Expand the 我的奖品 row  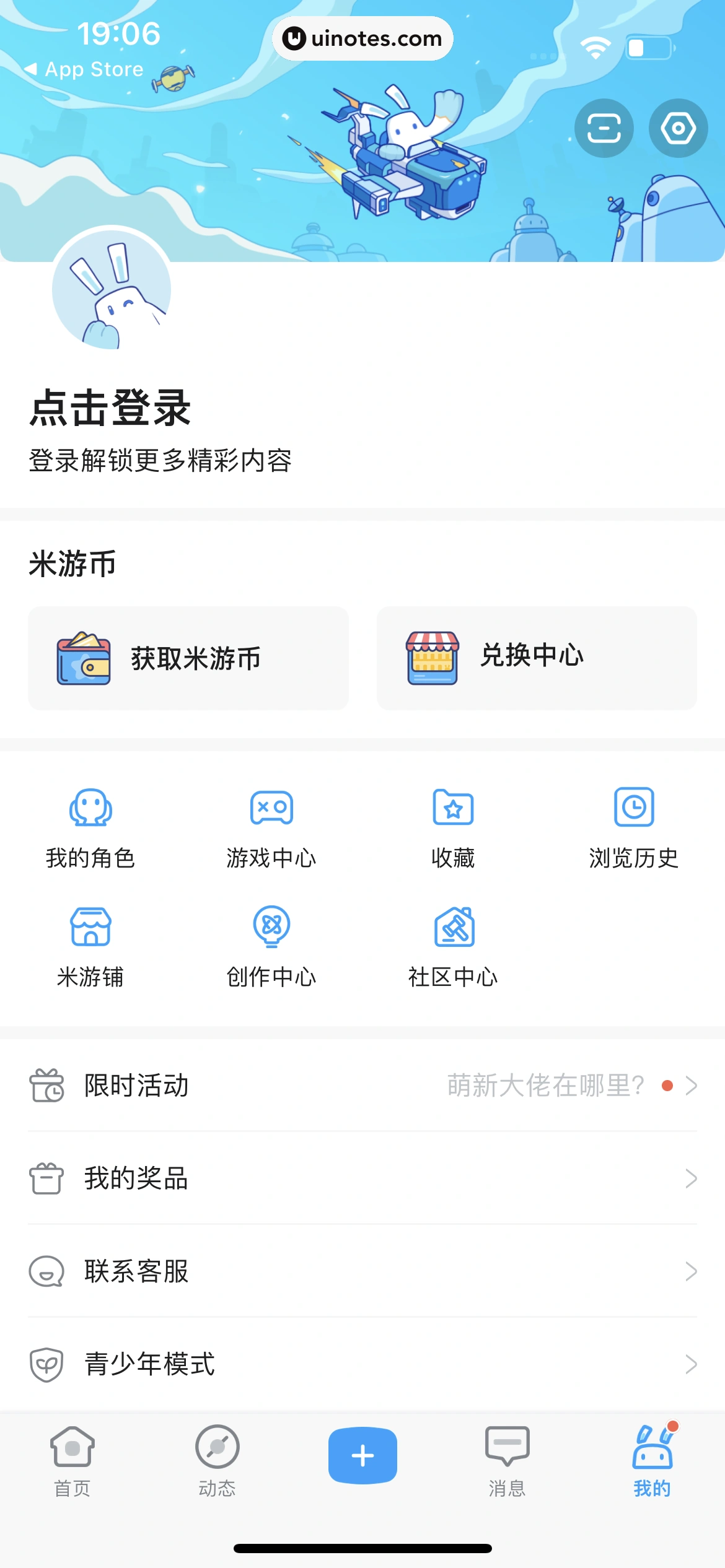362,1178
